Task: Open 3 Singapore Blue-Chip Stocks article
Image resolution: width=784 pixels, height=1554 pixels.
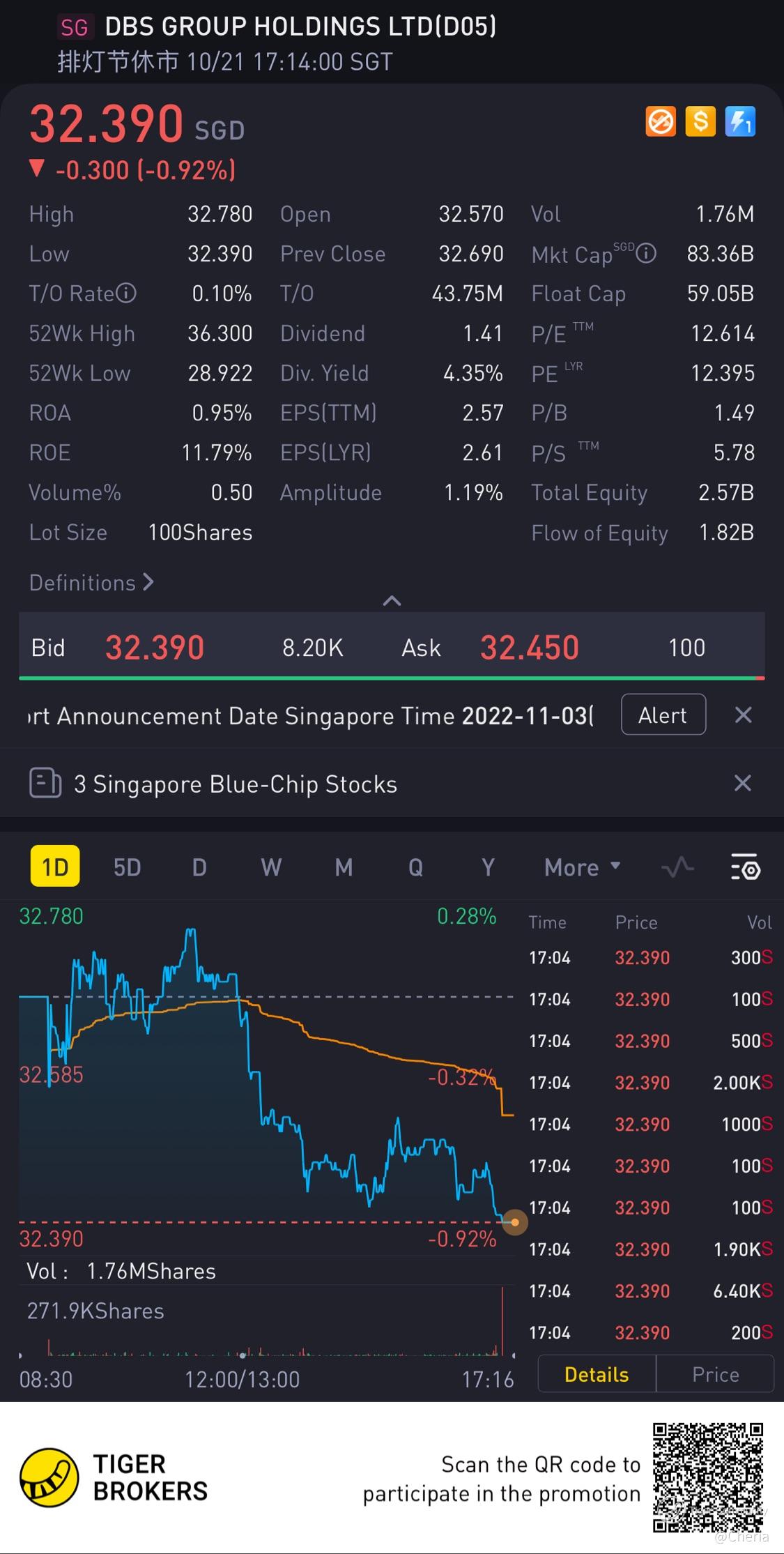Action: point(236,784)
